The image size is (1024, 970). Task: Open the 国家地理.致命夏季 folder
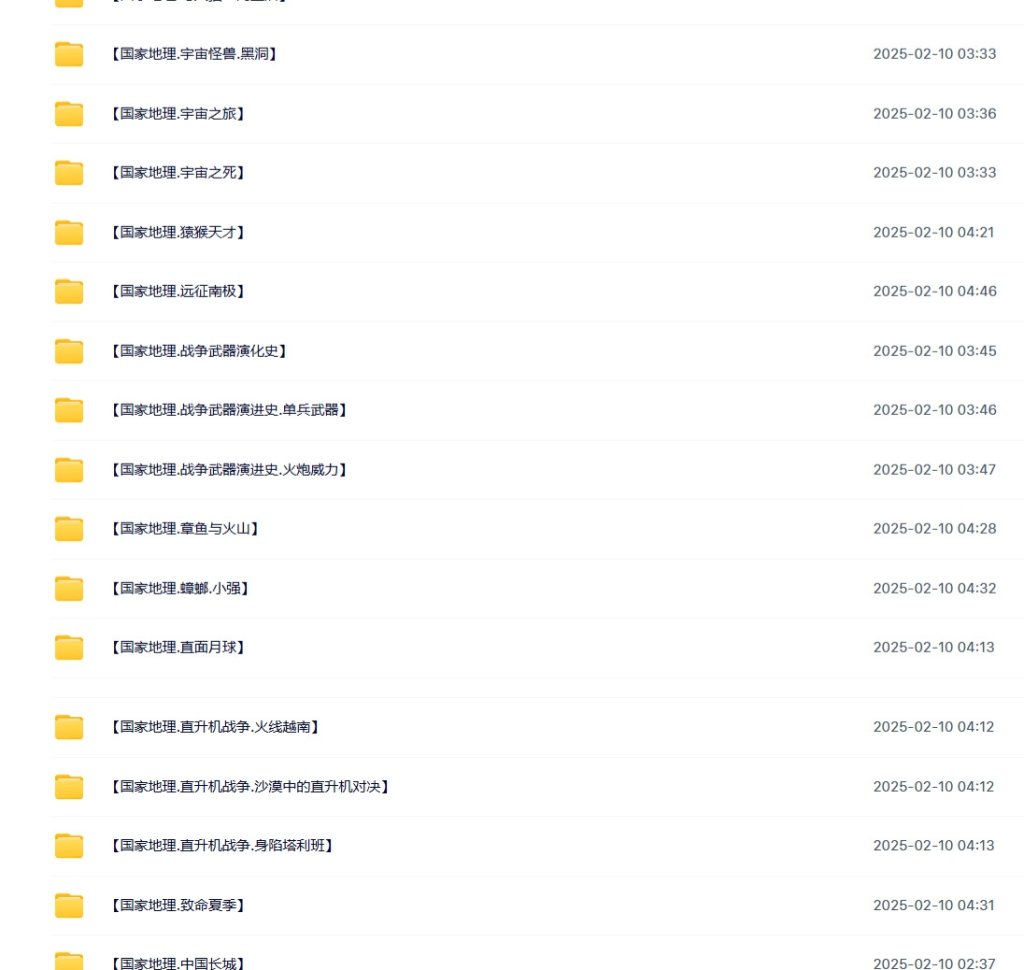click(x=177, y=905)
